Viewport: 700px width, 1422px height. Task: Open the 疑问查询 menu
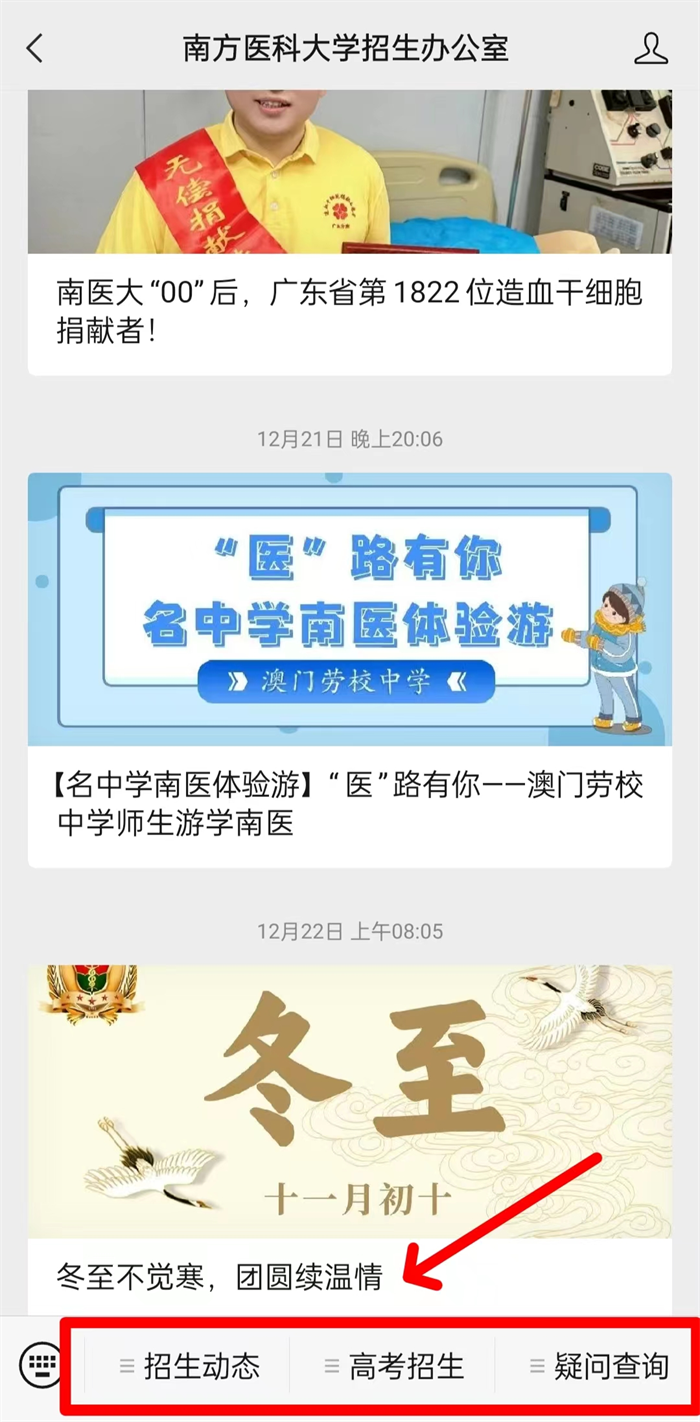pos(600,1366)
